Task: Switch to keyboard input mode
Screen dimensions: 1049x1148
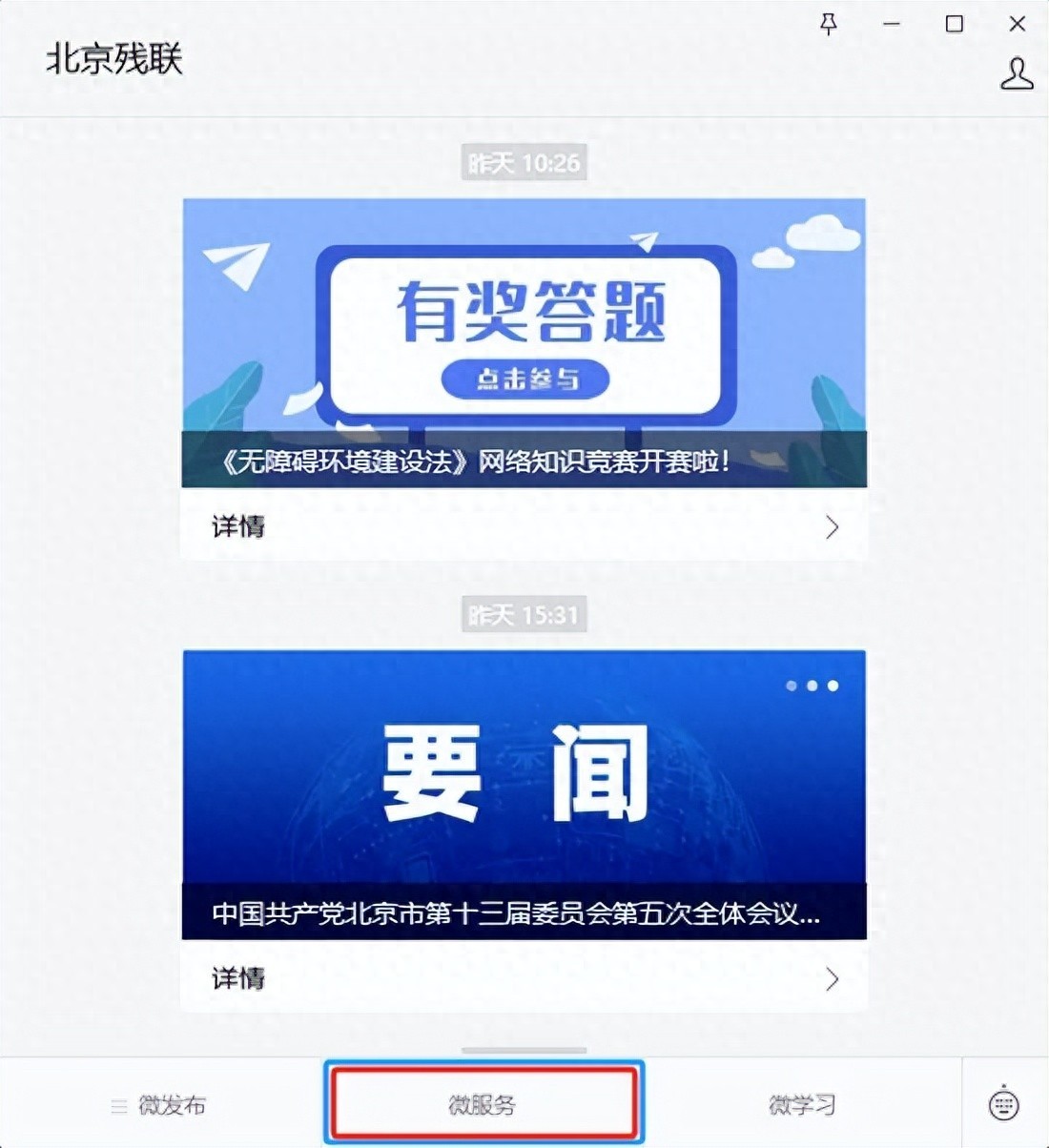Action: click(1003, 1105)
